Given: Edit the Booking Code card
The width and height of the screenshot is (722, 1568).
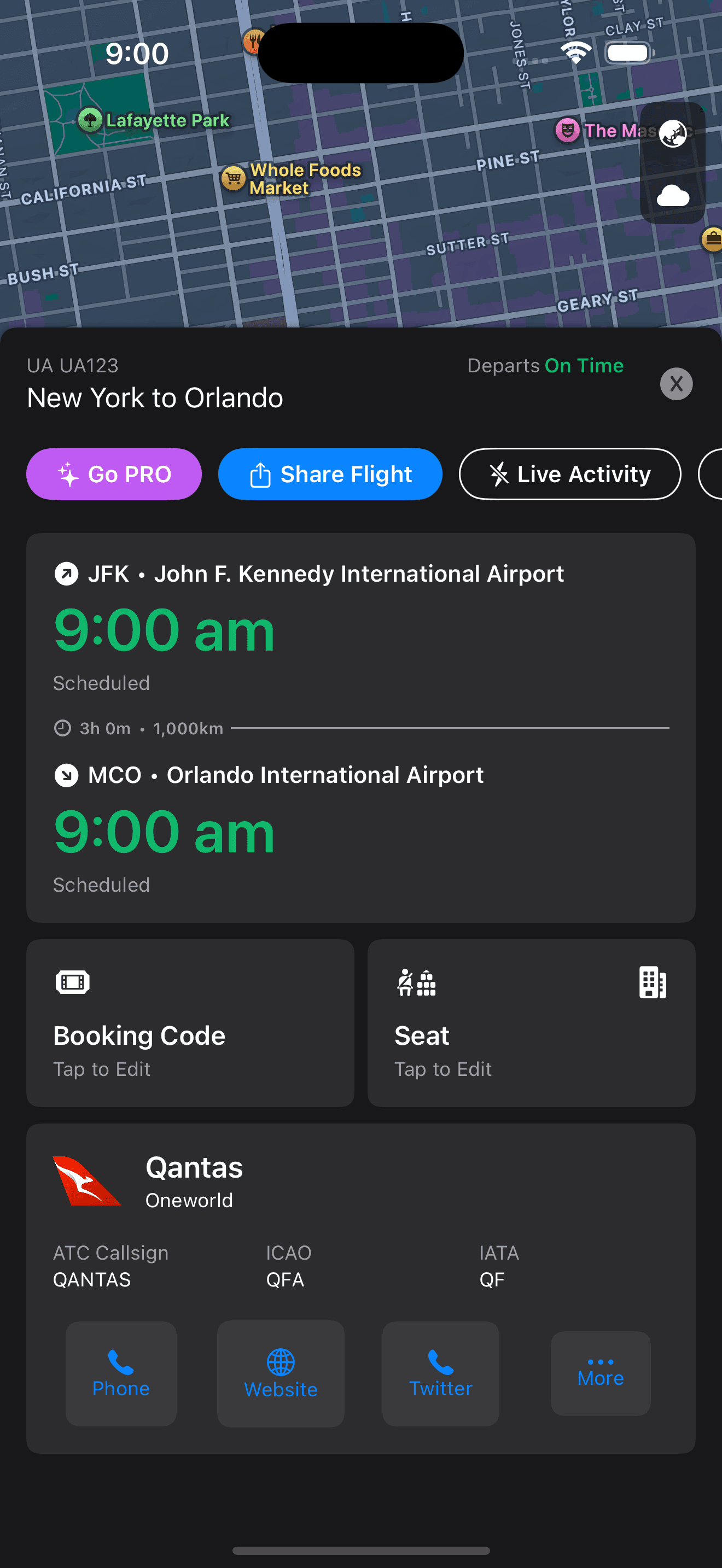Looking at the screenshot, I should (190, 1022).
